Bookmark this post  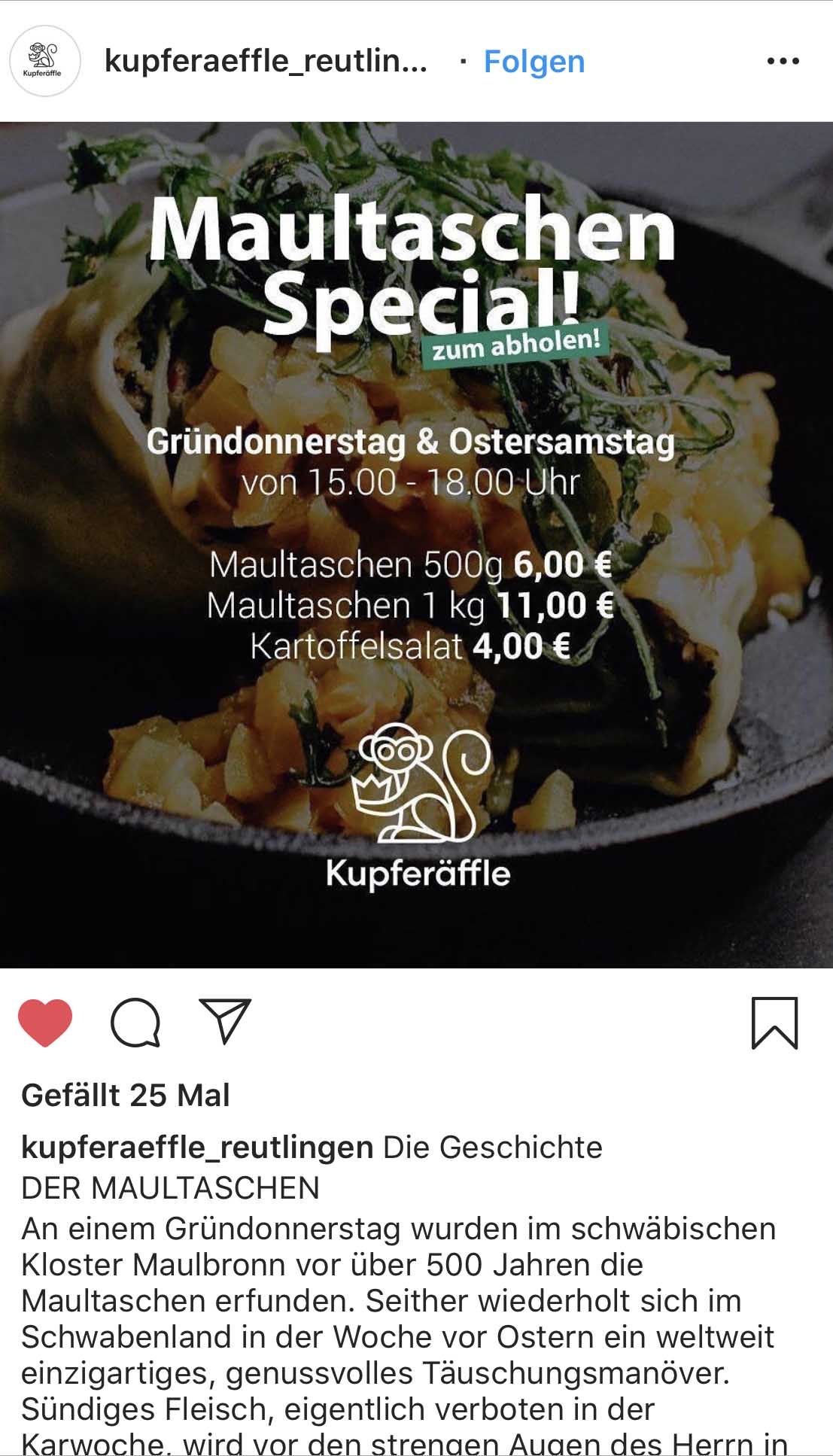(x=774, y=1023)
